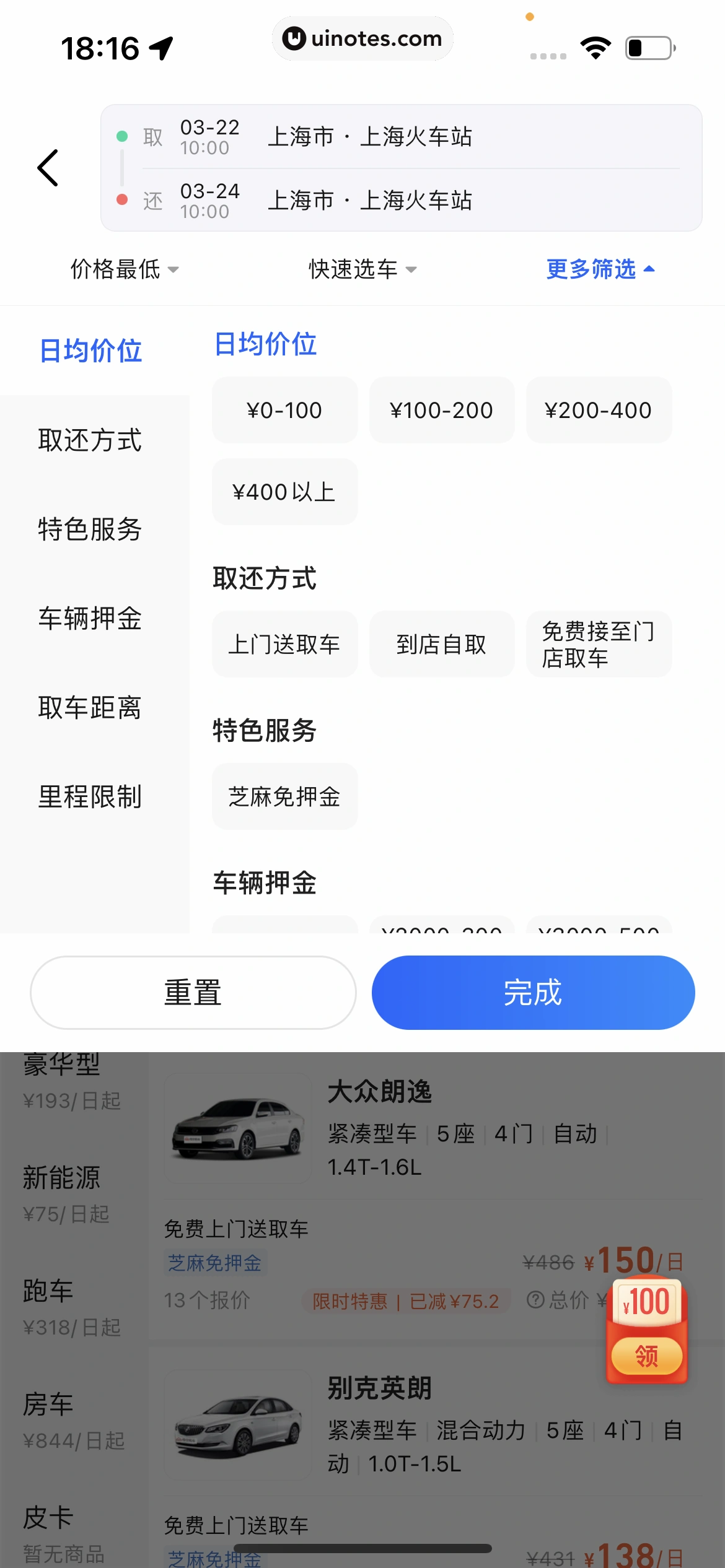
Task: Tap the uinotes.com pill at top
Action: 362,38
